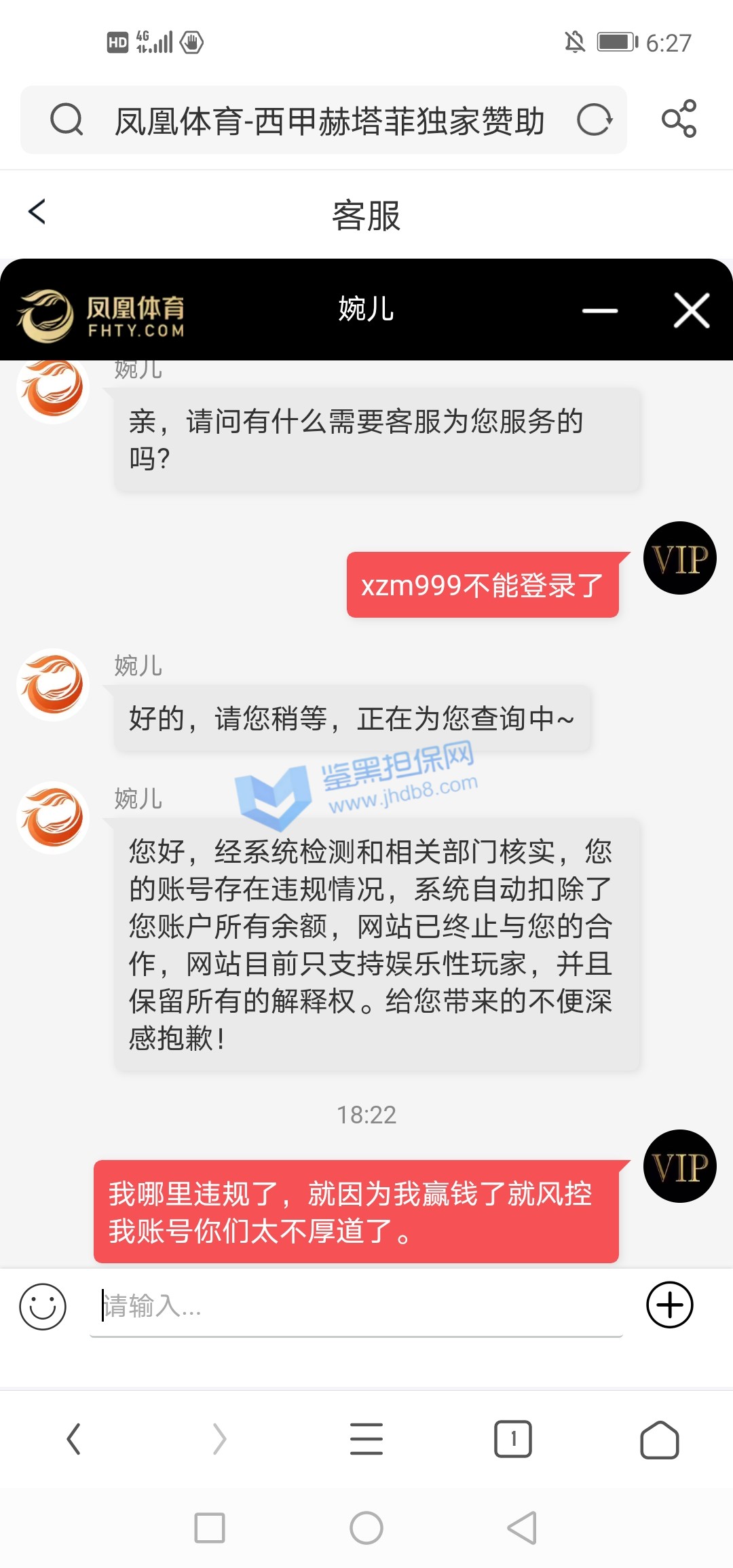Go back from the 客服 page
The height and width of the screenshot is (1568, 733).
pyautogui.click(x=37, y=212)
